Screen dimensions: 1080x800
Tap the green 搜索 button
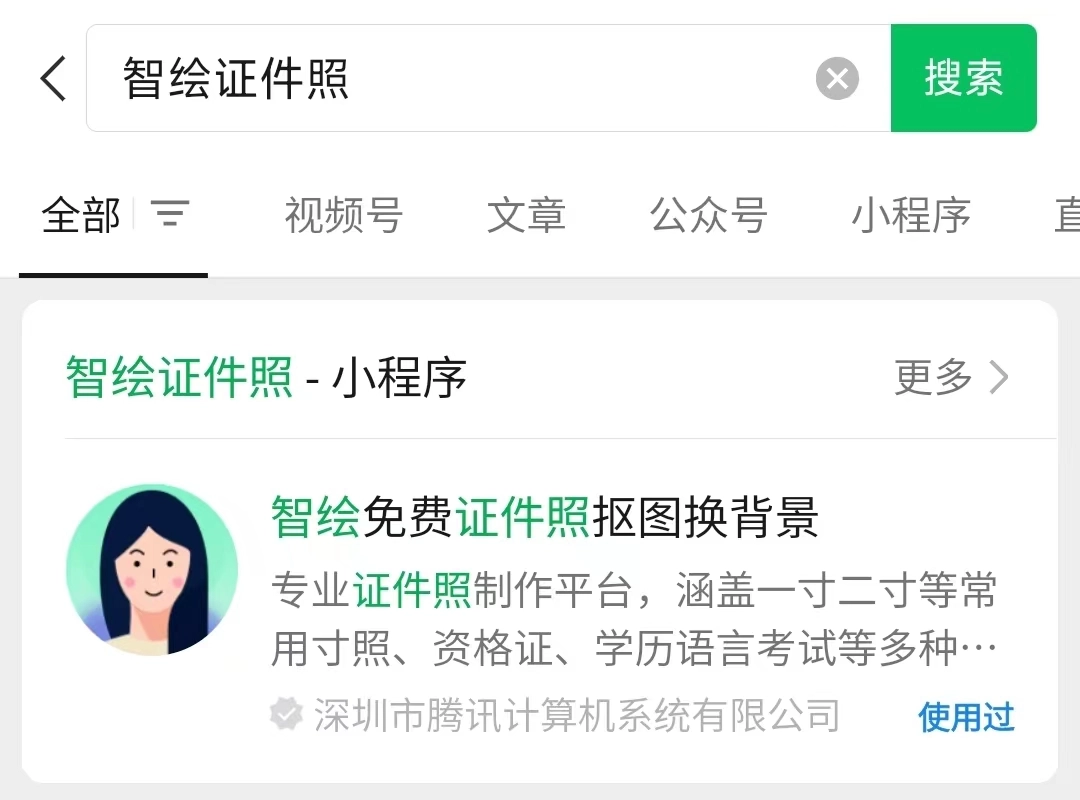coord(963,78)
